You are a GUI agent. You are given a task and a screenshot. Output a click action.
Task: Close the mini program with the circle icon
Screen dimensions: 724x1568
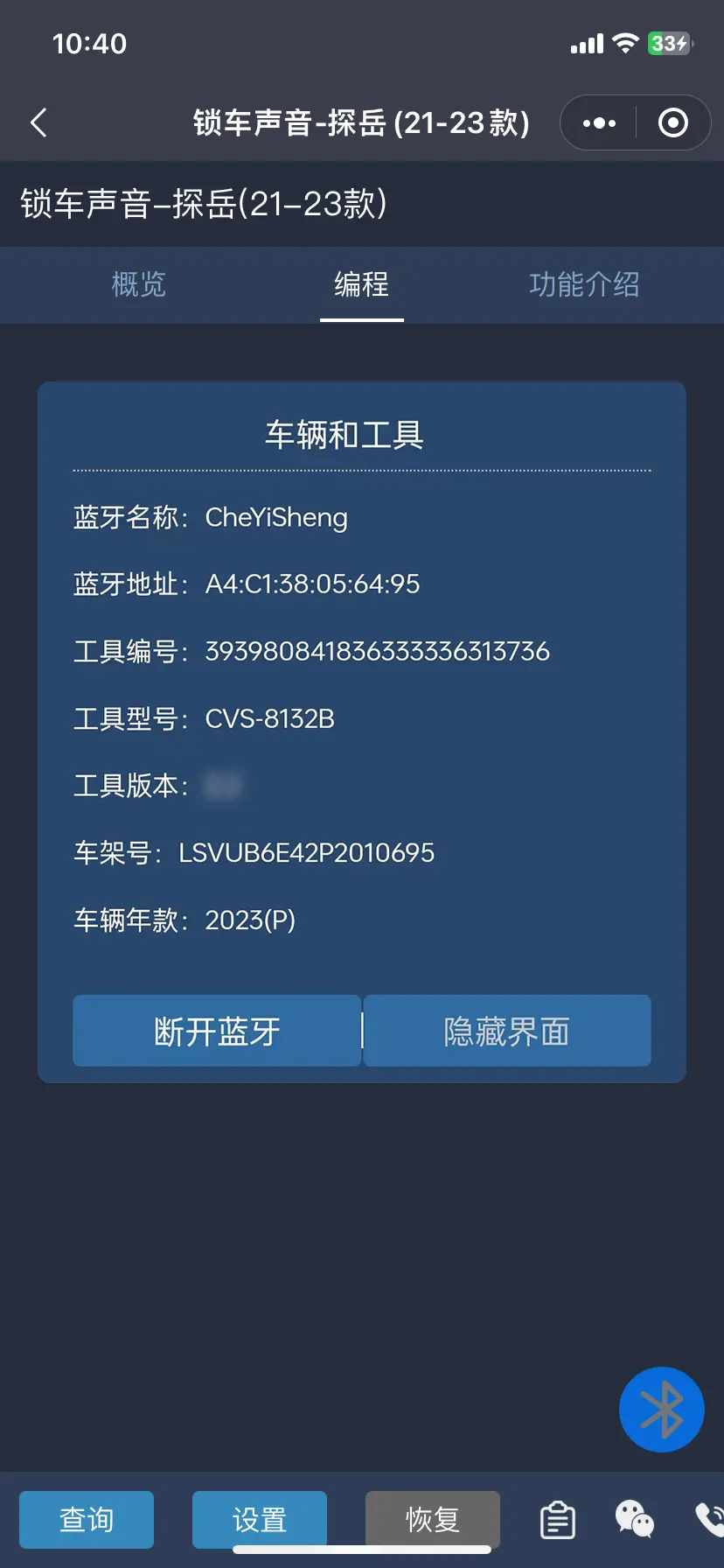[672, 123]
